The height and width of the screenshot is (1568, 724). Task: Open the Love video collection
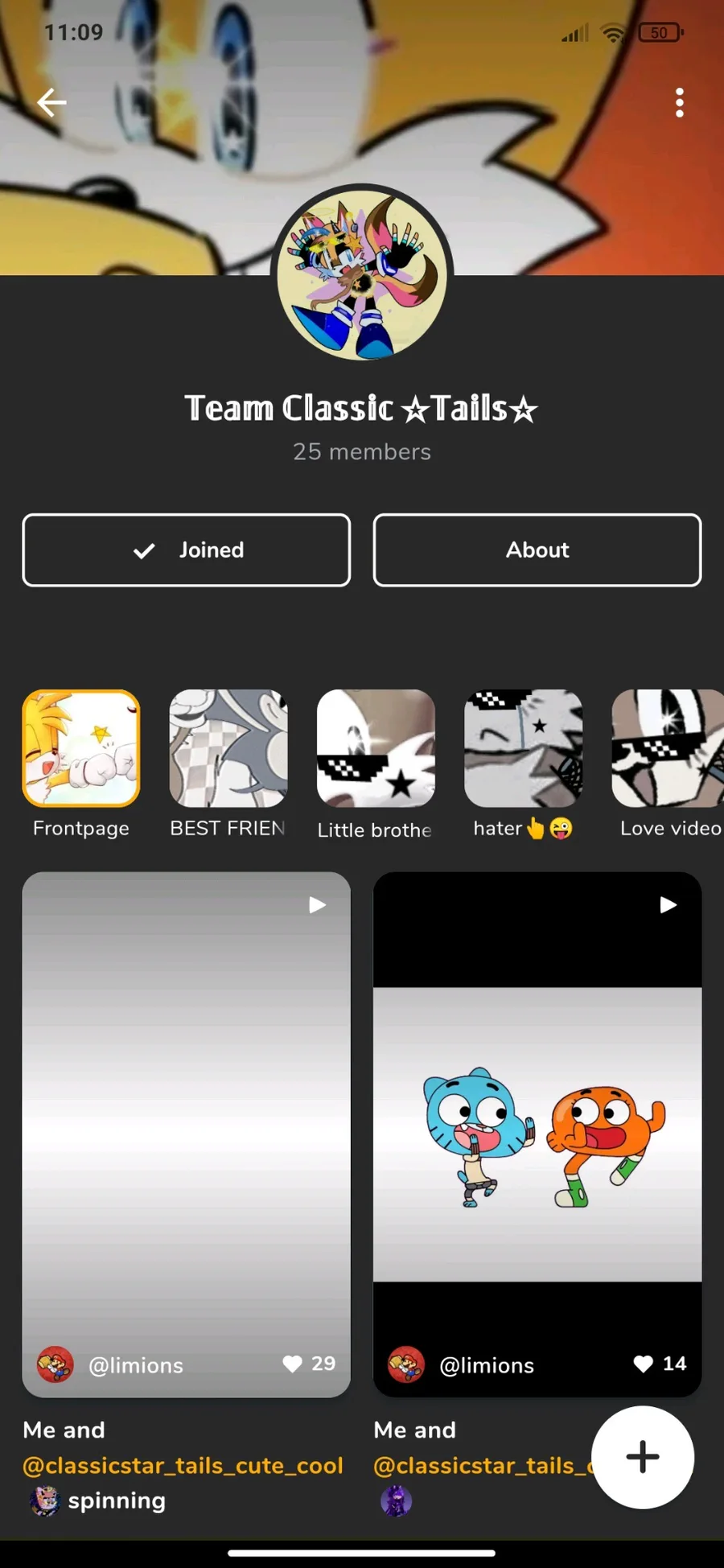click(x=668, y=749)
